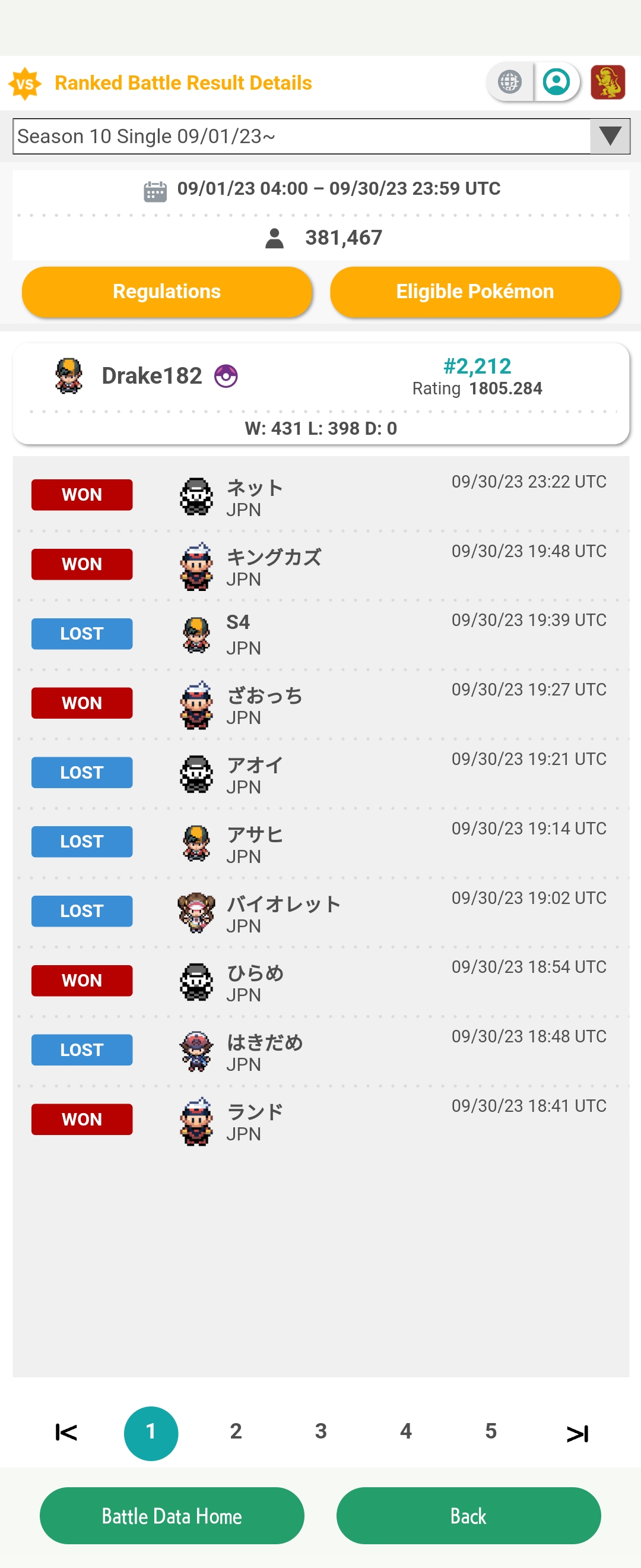Viewport: 641px width, 1568px height.
Task: Tap the red Pokémon game icon
Action: pos(608,82)
